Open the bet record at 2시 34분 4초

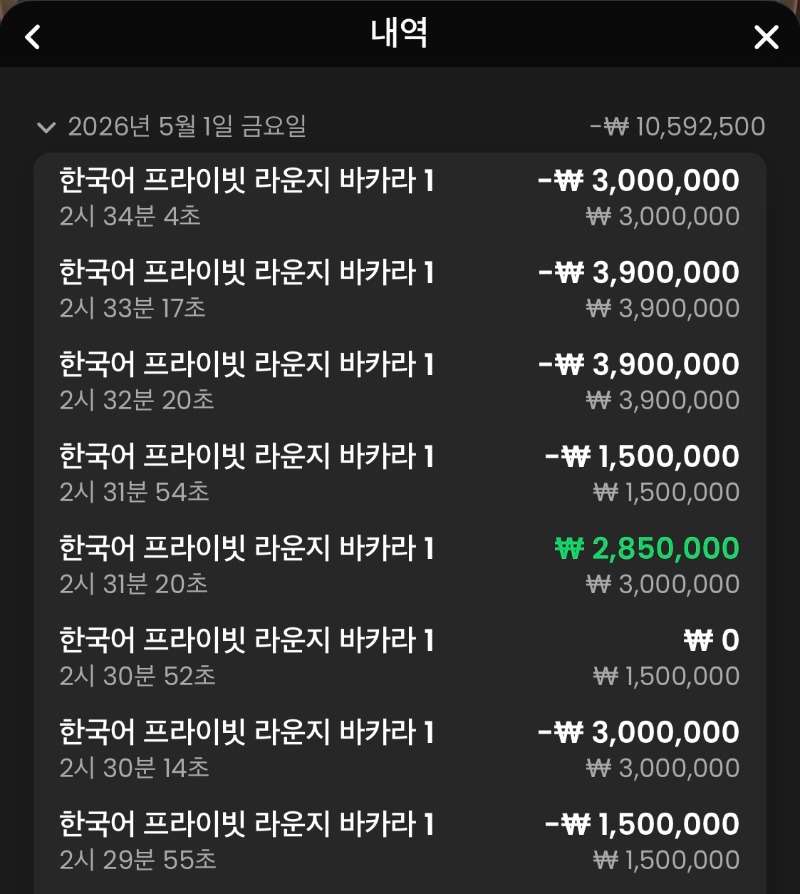tap(400, 198)
